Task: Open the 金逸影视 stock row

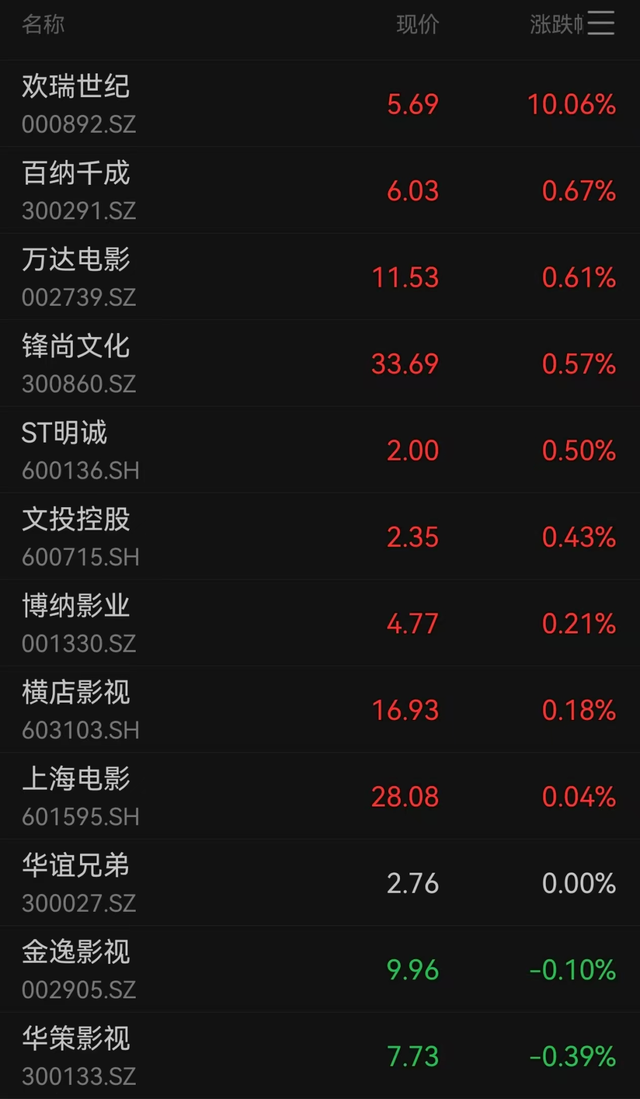Action: pos(320,969)
